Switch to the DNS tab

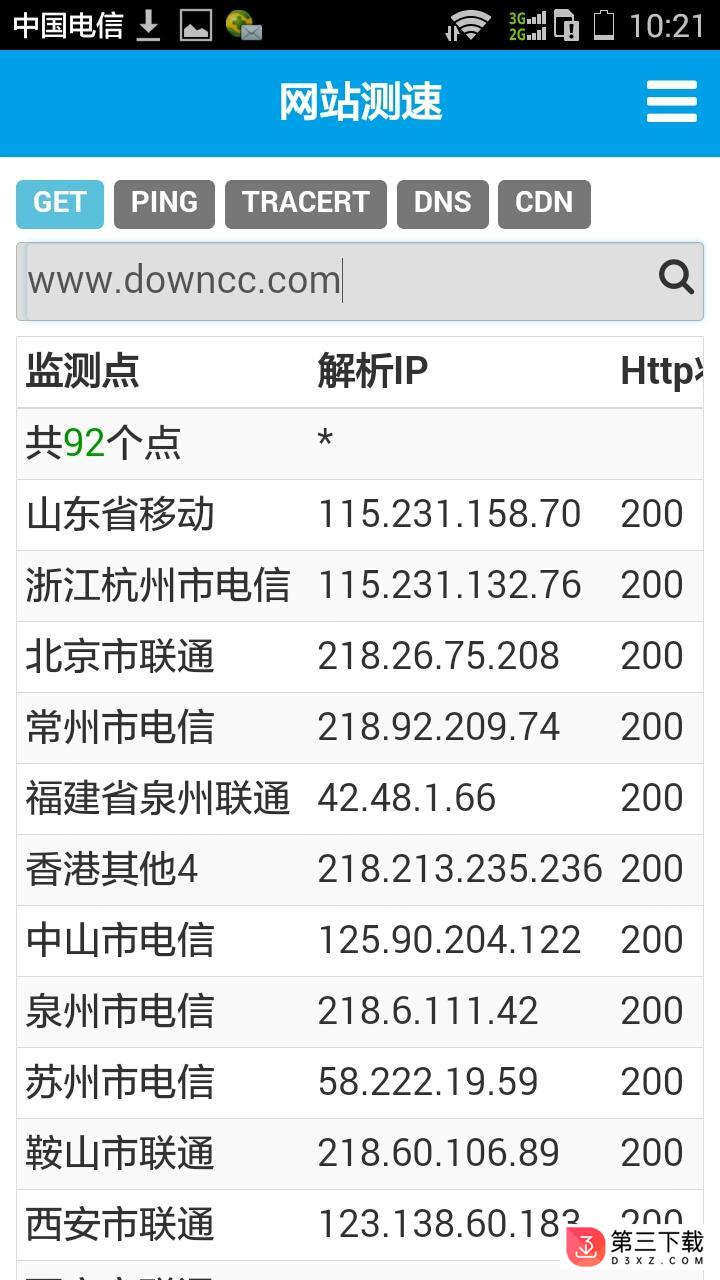pos(443,204)
